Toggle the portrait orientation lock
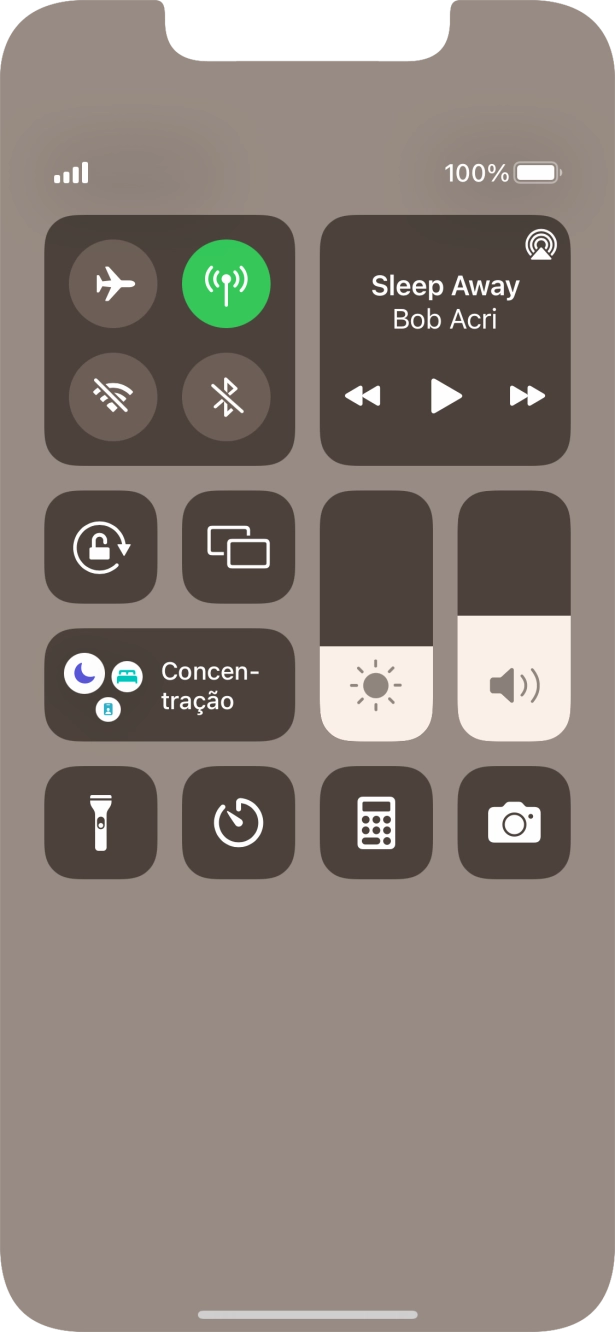Viewport: 615px width, 1332px height. (101, 547)
